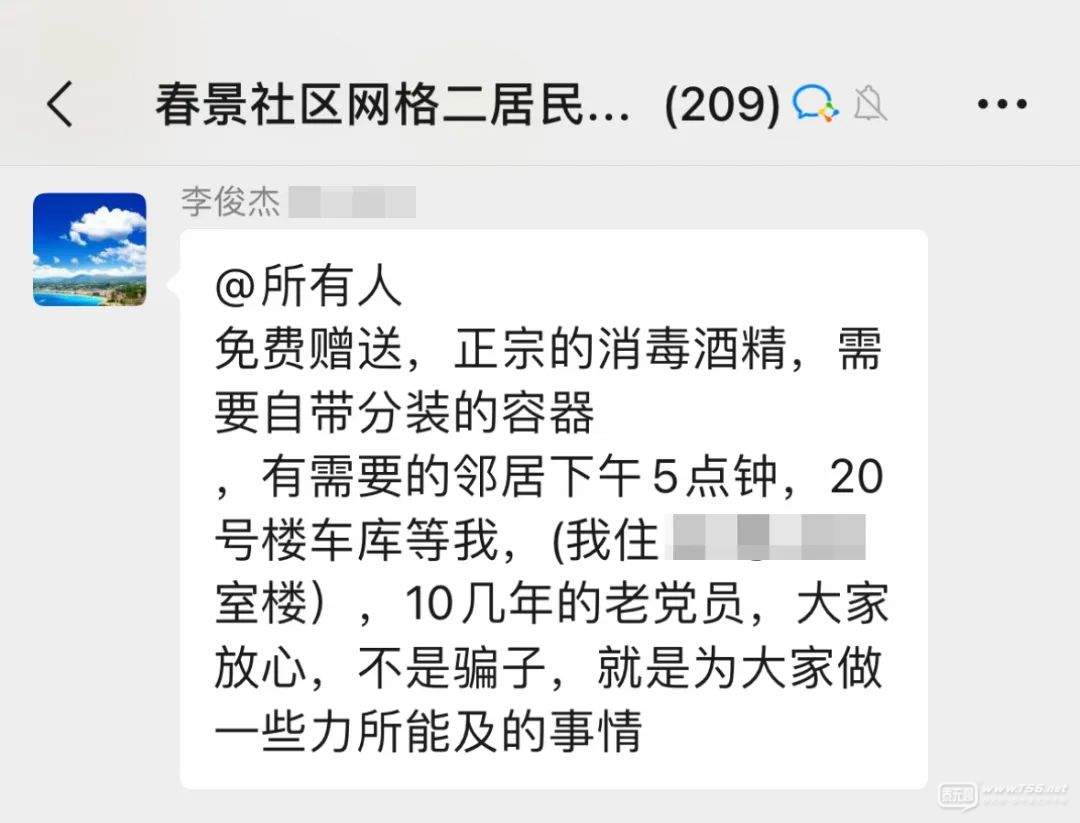The width and height of the screenshot is (1080, 823).
Task: Go back from the group chat
Action: click(x=61, y=103)
